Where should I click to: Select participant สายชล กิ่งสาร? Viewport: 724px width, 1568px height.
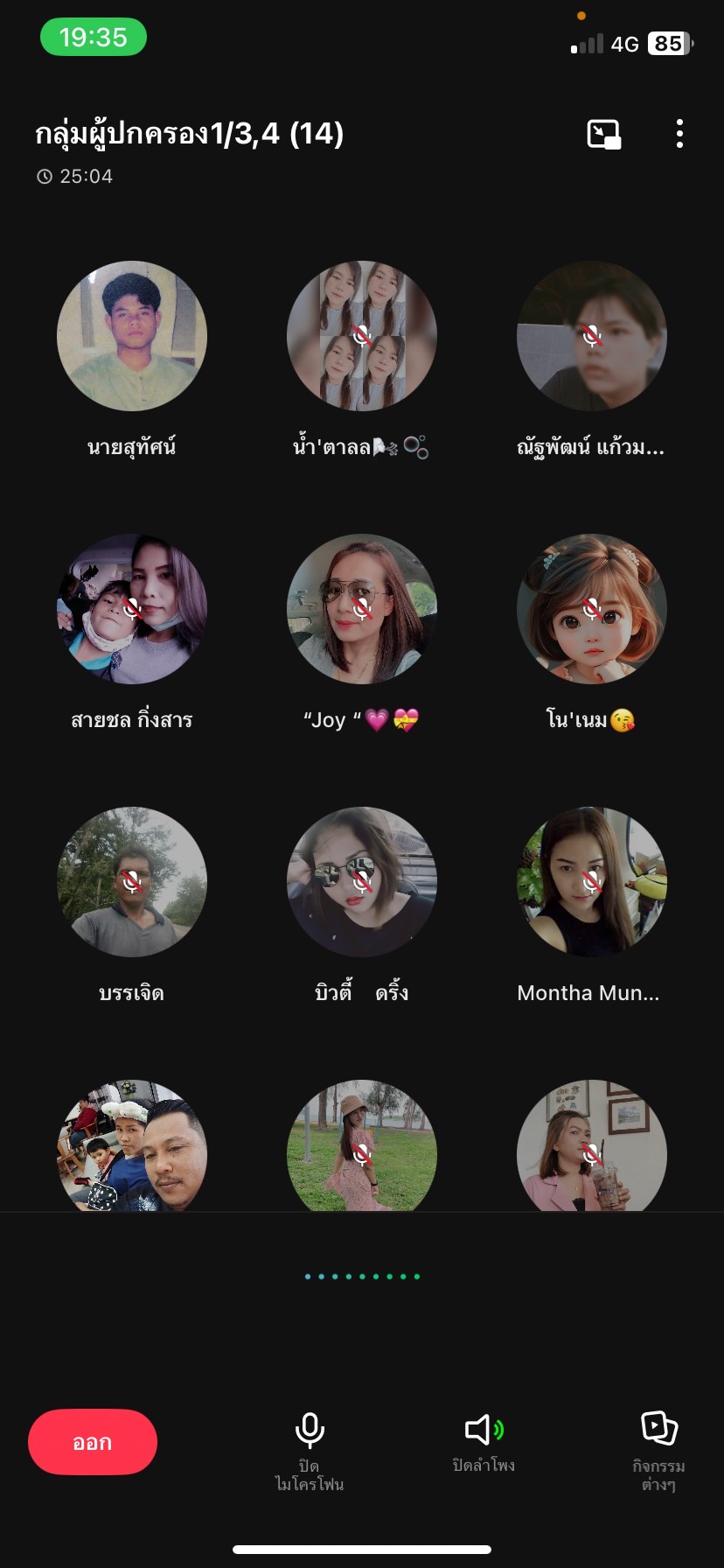tap(132, 609)
